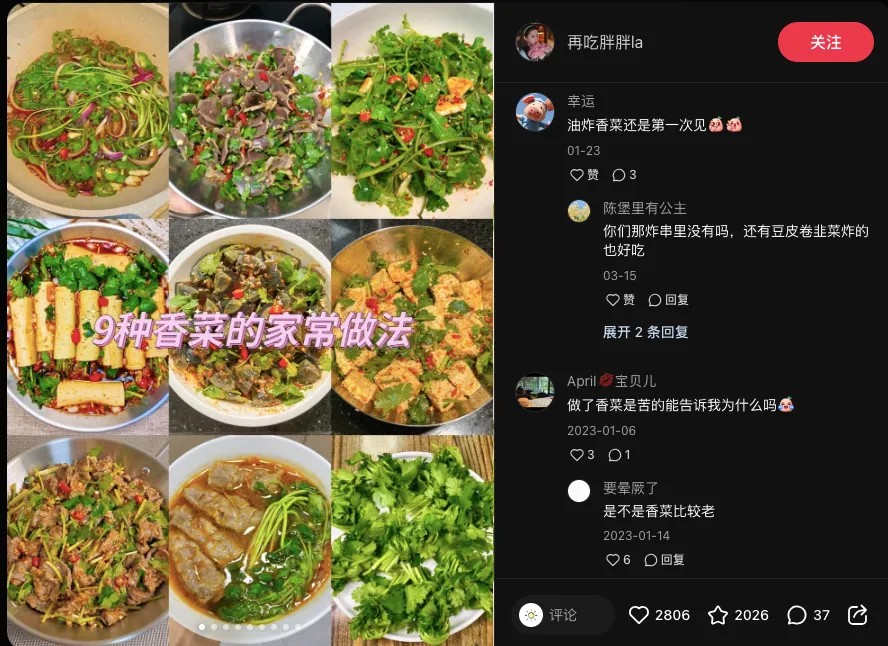
Task: Open April宝贝儿's avatar
Action: [x=534, y=391]
